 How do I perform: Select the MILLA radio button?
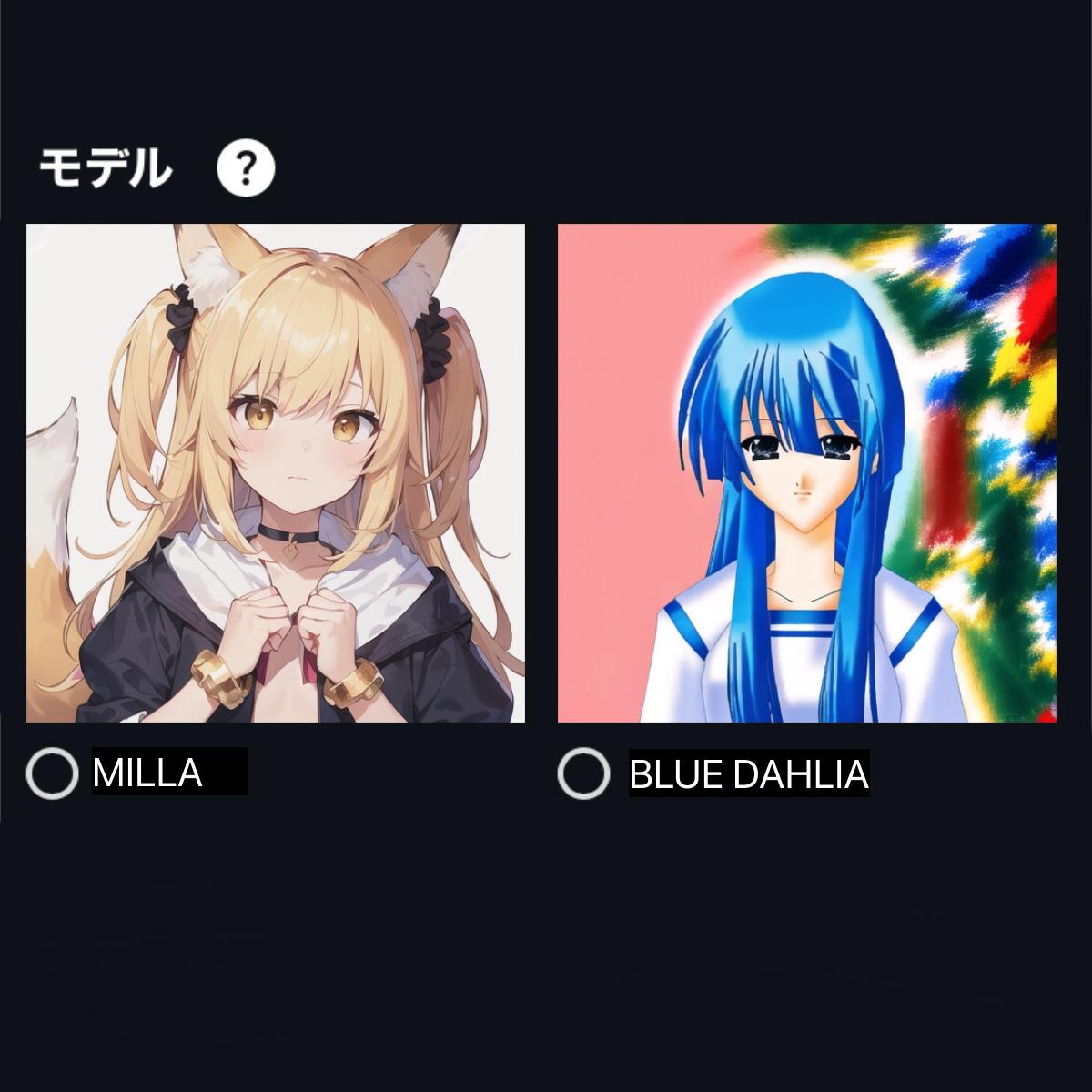pyautogui.click(x=52, y=773)
